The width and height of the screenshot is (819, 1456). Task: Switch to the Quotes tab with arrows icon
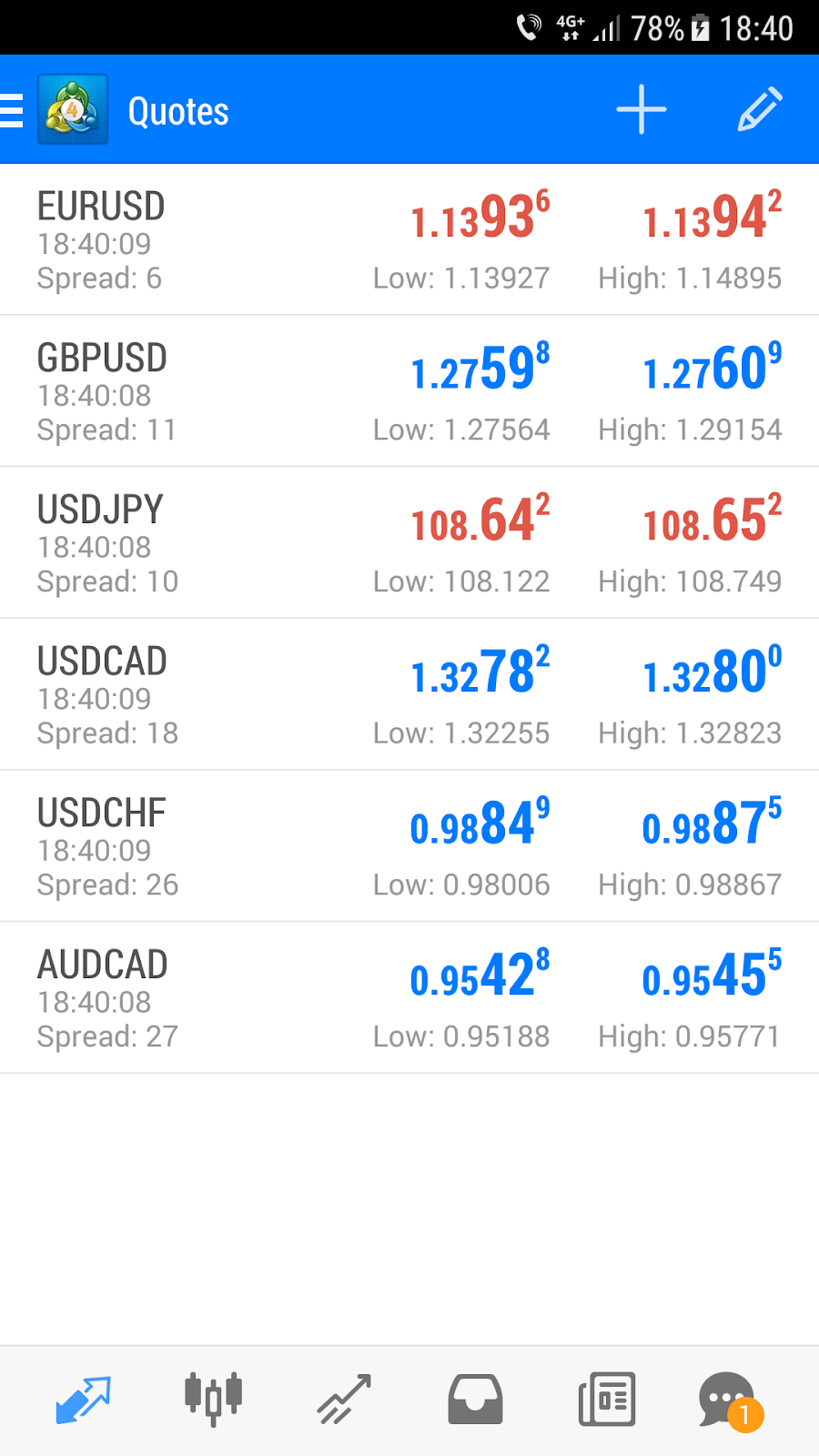(x=83, y=1400)
